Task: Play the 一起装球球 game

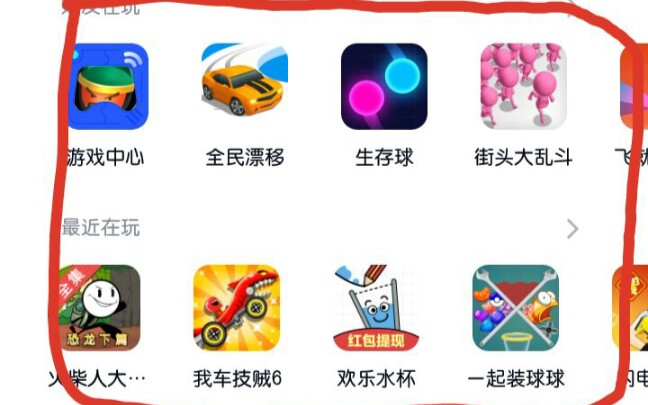Action: coord(515,308)
